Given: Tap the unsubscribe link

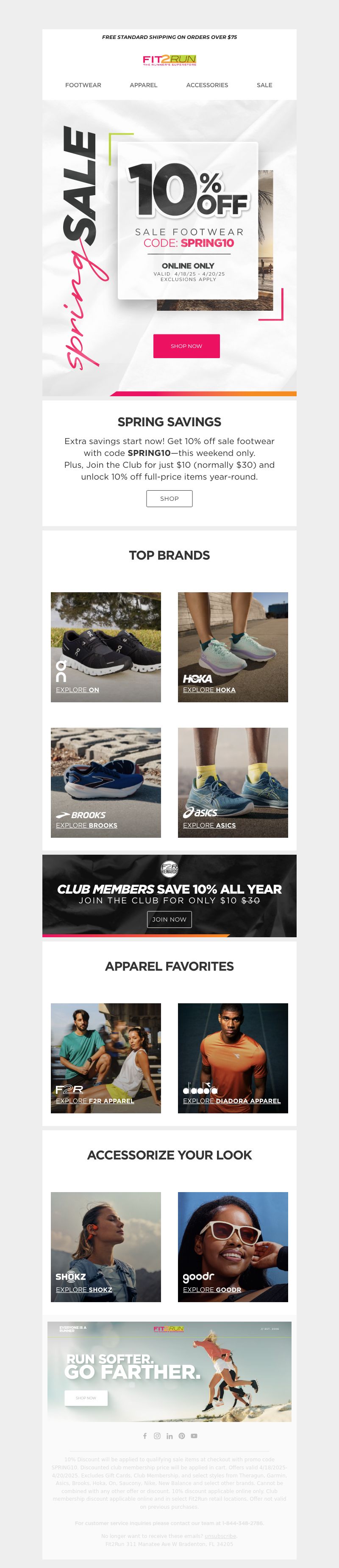Looking at the screenshot, I should (x=220, y=1536).
